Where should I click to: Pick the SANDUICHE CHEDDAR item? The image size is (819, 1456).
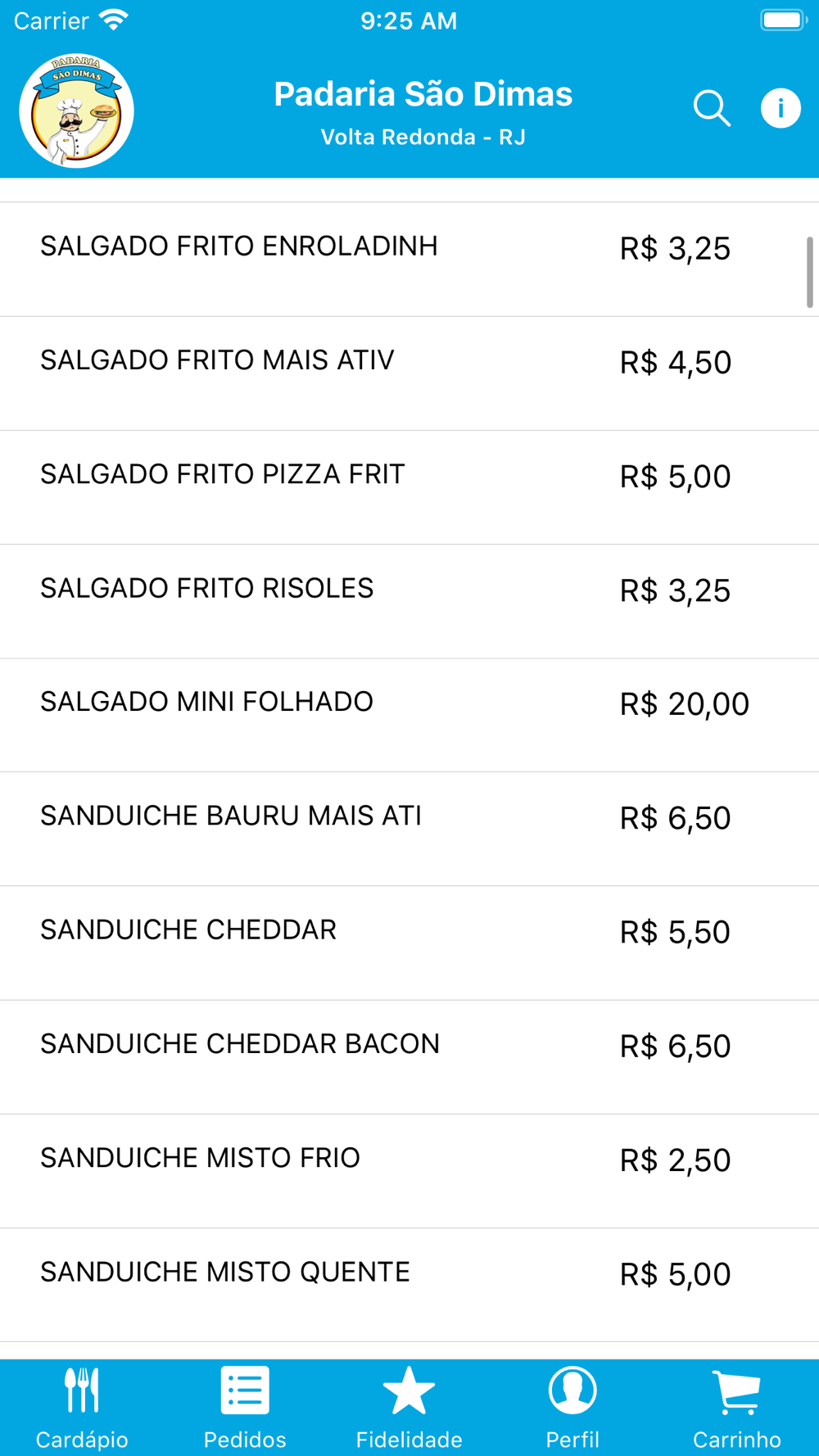(188, 929)
